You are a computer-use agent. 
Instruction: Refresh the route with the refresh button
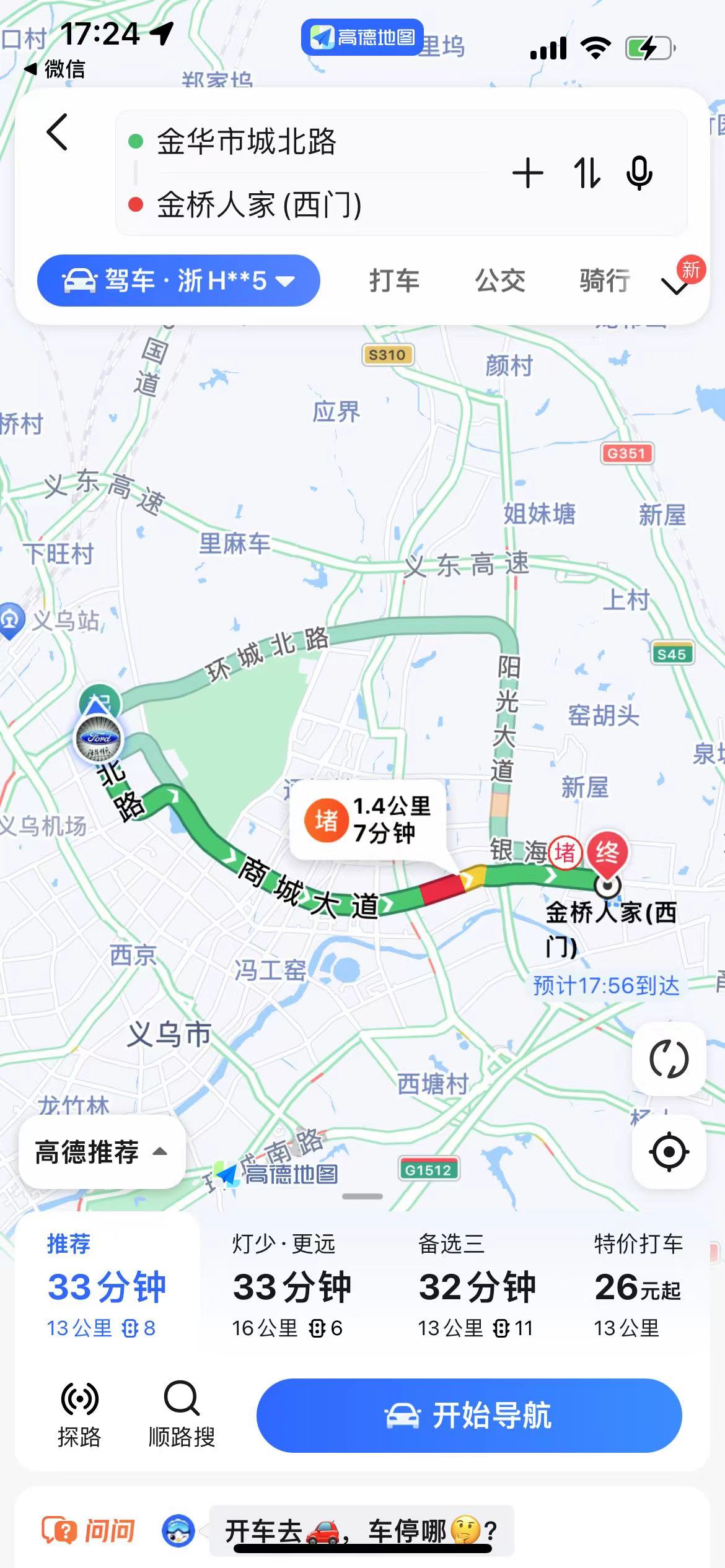click(x=669, y=1059)
